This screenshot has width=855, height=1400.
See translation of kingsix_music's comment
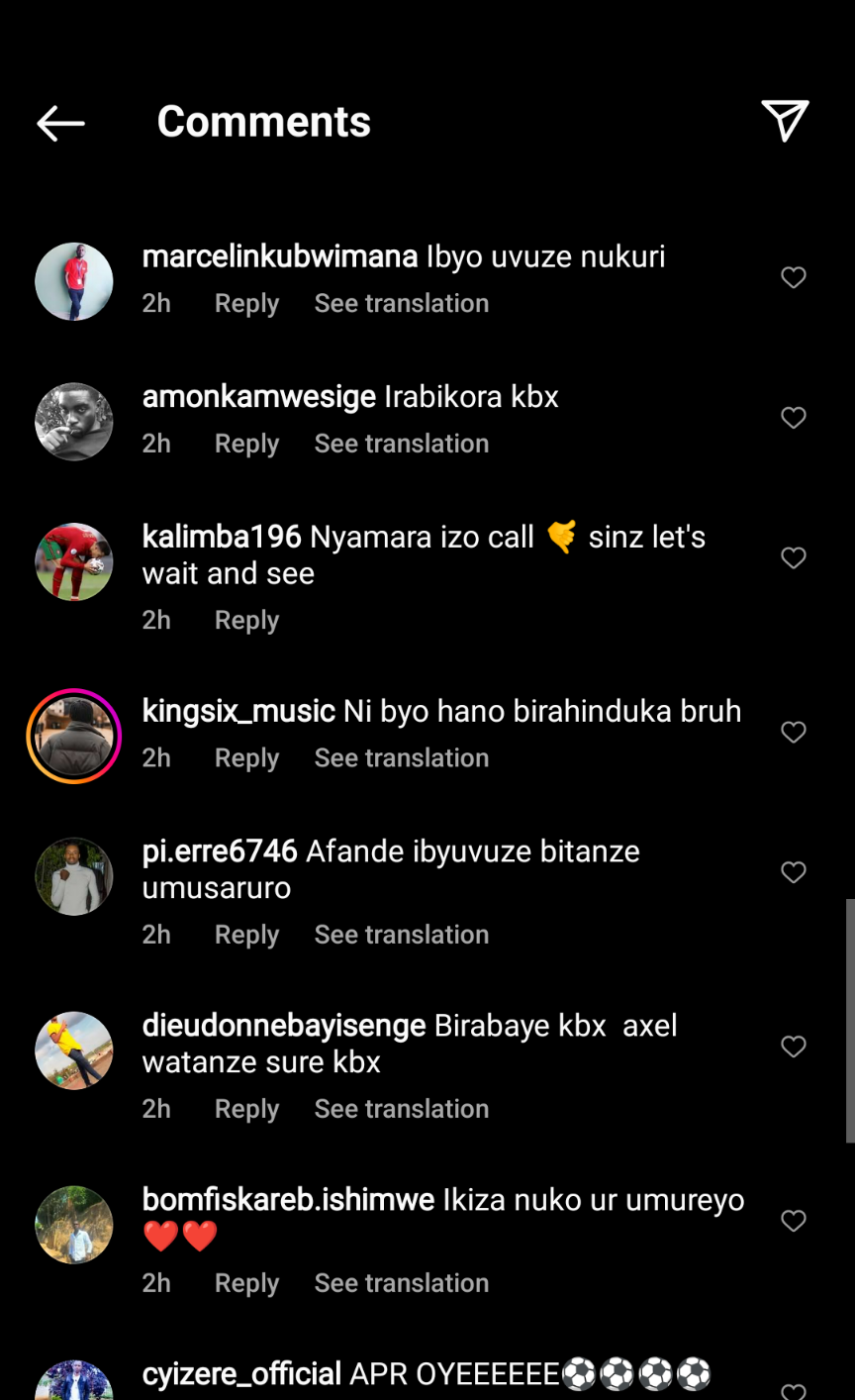[401, 757]
